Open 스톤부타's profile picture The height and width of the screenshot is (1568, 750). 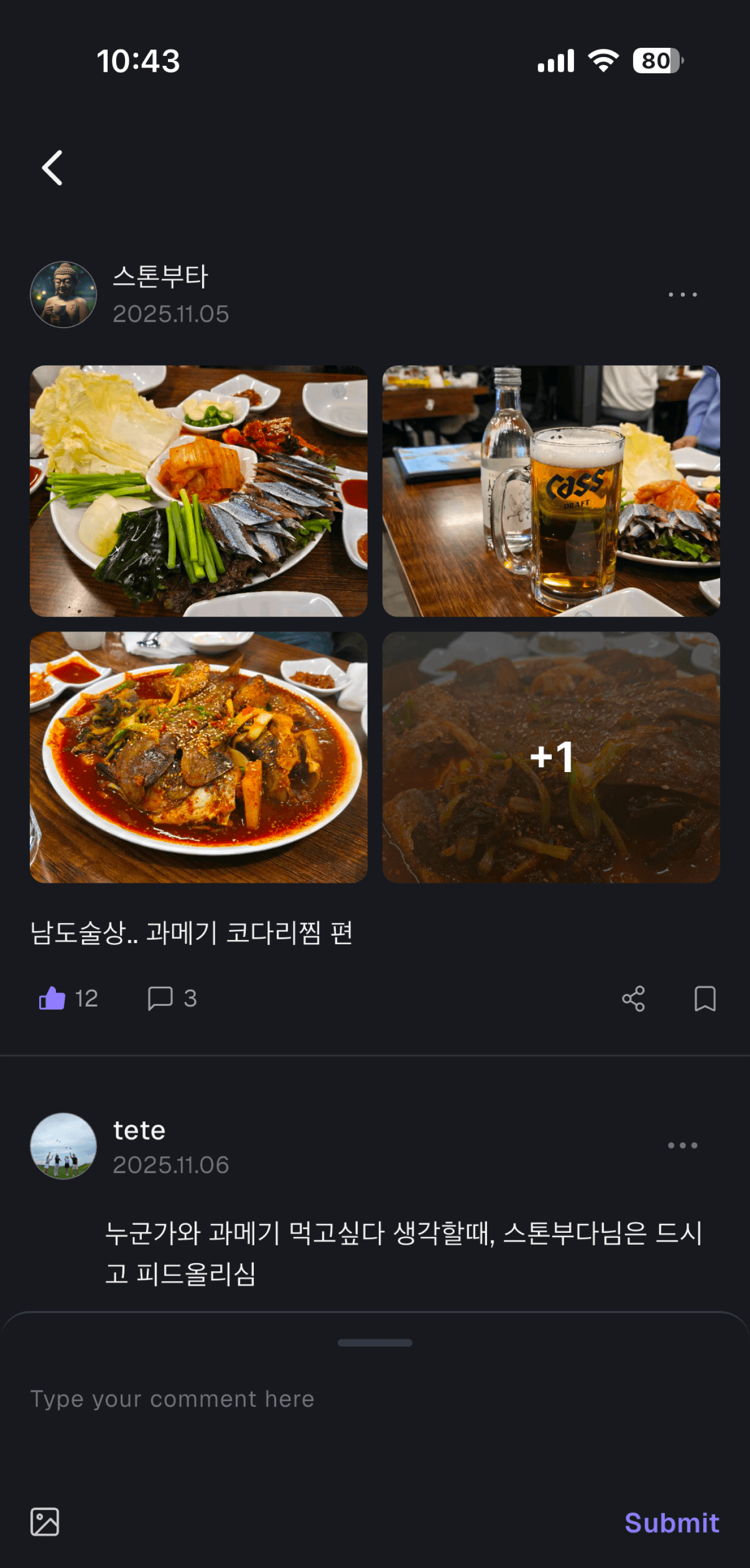[x=63, y=294]
